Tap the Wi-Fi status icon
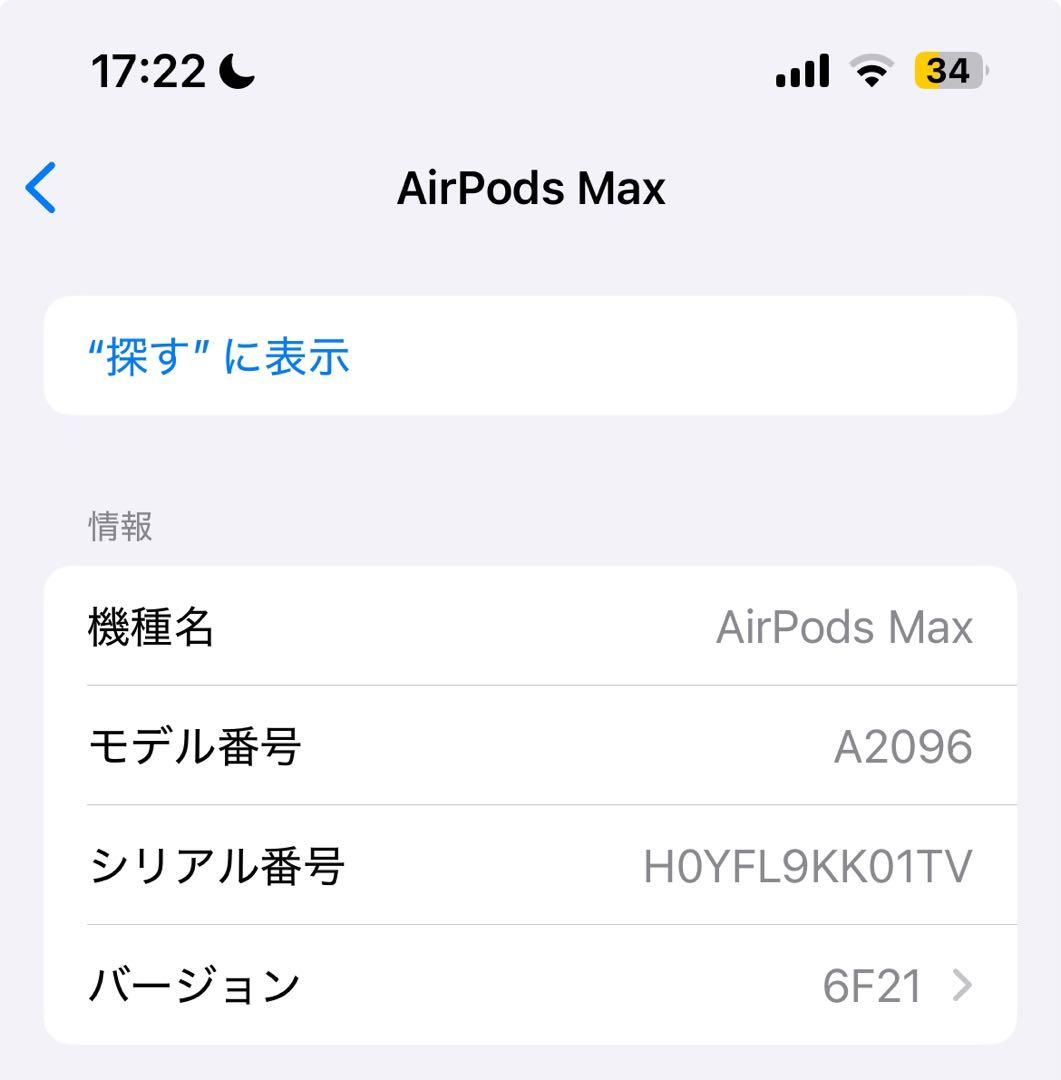 coord(871,69)
